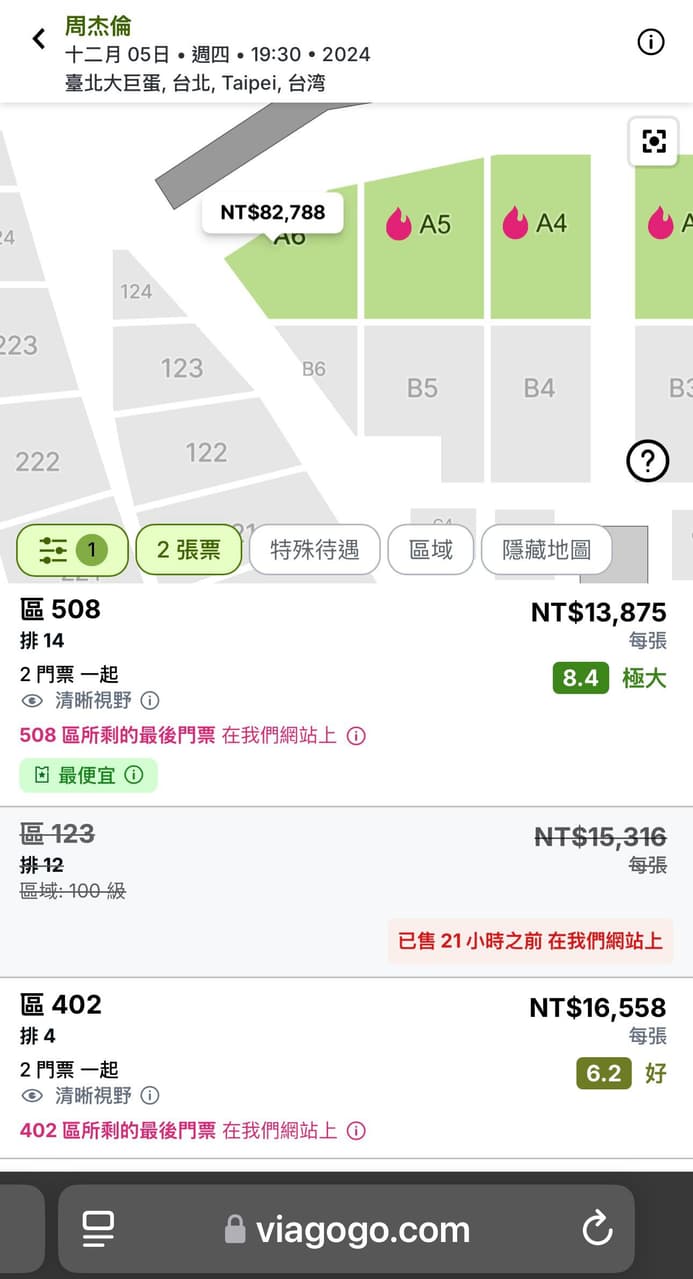The width and height of the screenshot is (693, 1279).
Task: Reload the page in the browser
Action: (597, 1229)
